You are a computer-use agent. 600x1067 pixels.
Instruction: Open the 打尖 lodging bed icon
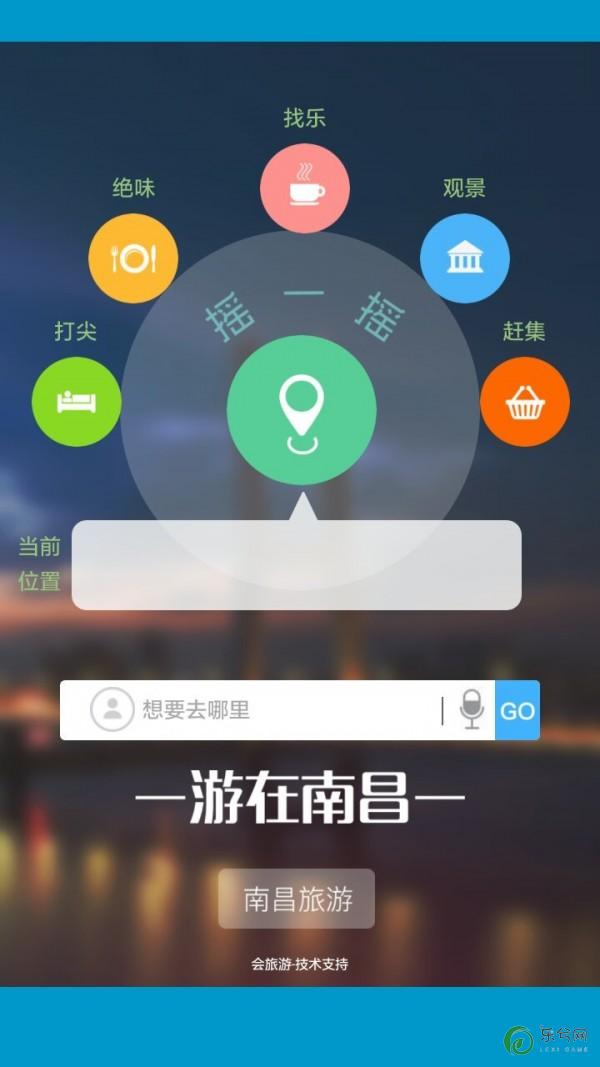coord(76,401)
